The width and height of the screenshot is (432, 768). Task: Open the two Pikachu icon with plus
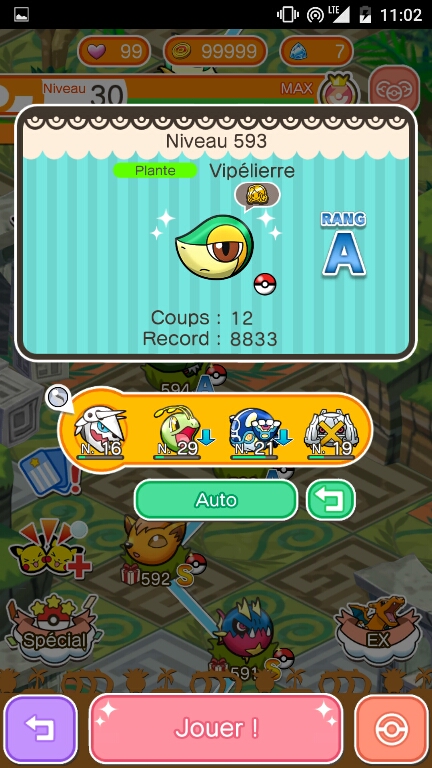coord(50,547)
